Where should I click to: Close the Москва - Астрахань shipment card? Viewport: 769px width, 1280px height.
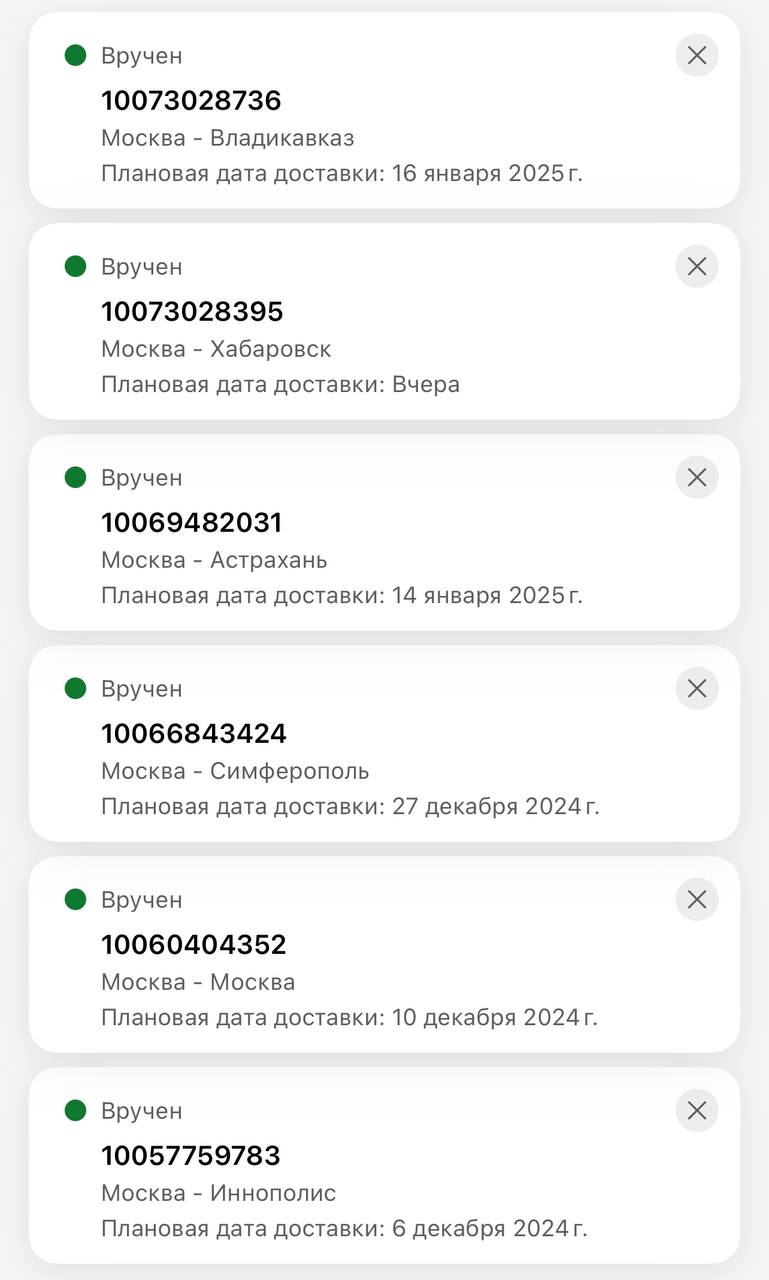pos(697,477)
